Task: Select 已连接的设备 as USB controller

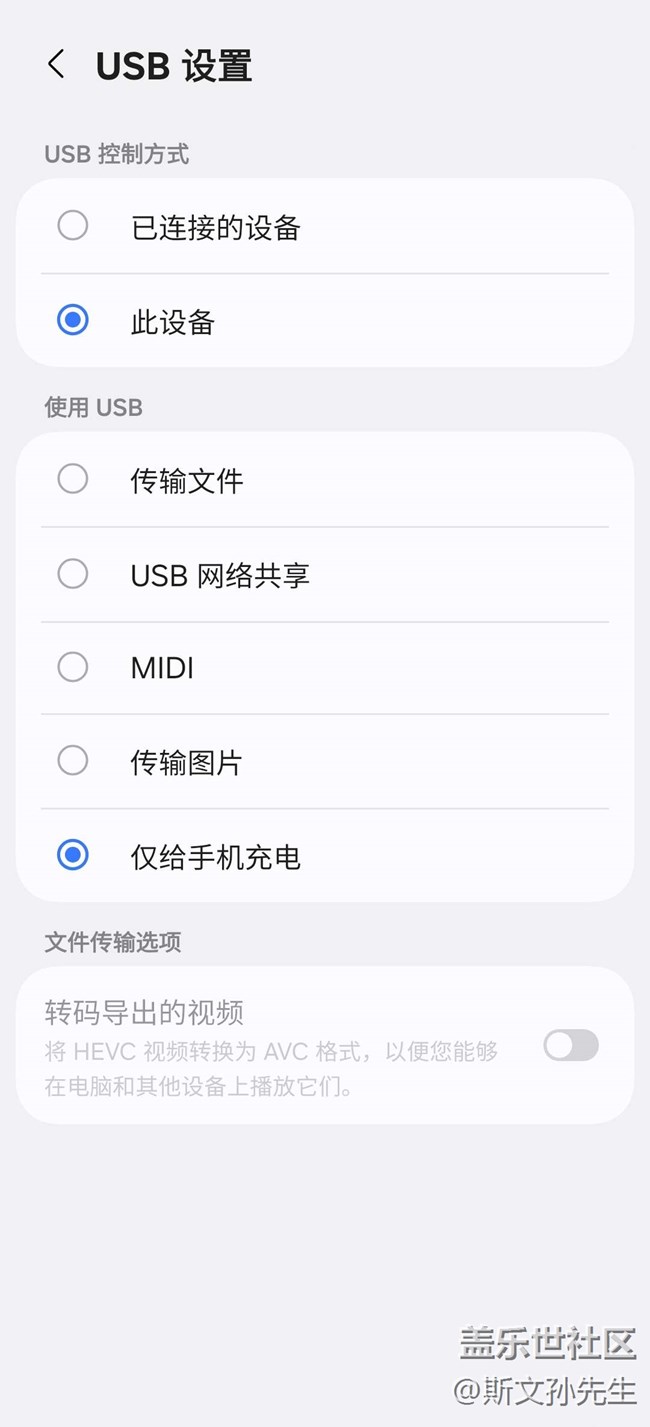Action: (73, 226)
